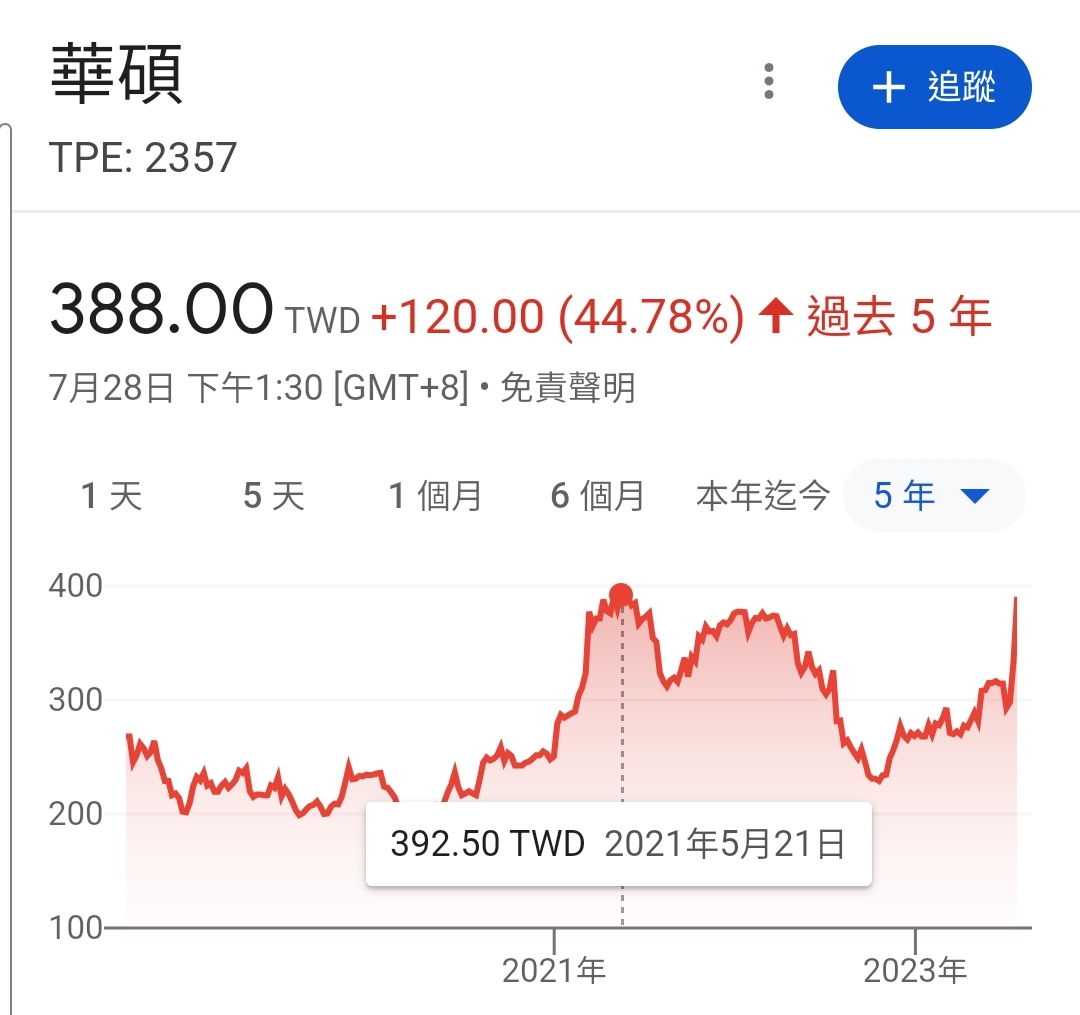Viewport: 1080px width, 1015px height.
Task: Expand the 5 年 range dropdown
Action: (x=933, y=496)
